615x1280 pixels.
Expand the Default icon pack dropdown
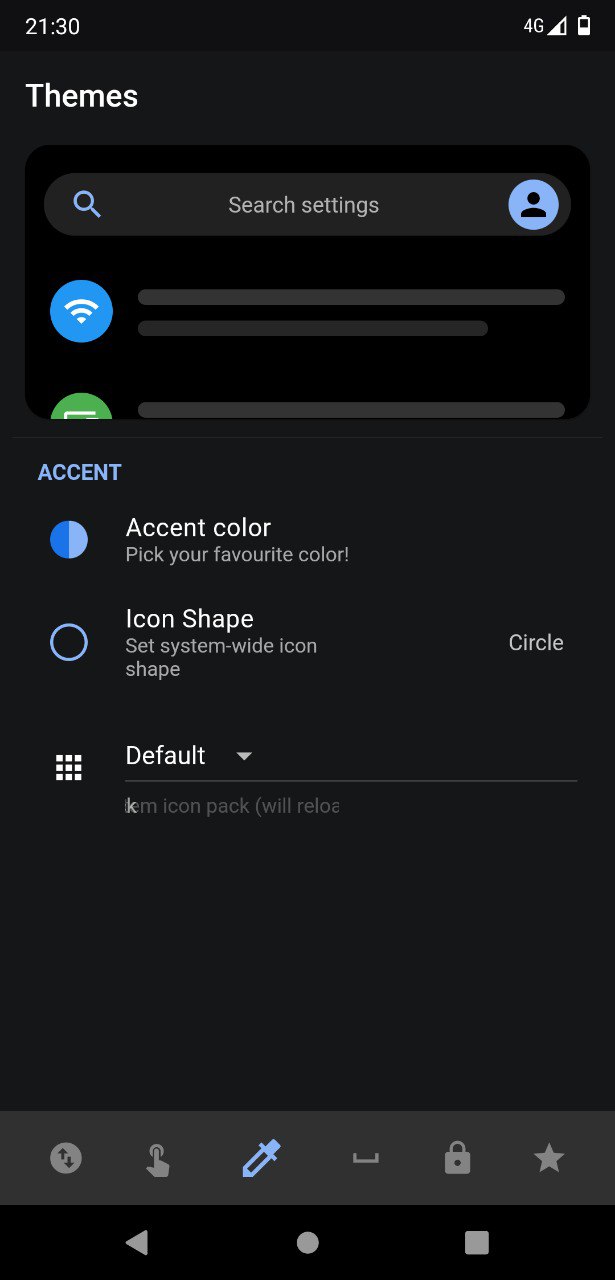[x=190, y=756]
